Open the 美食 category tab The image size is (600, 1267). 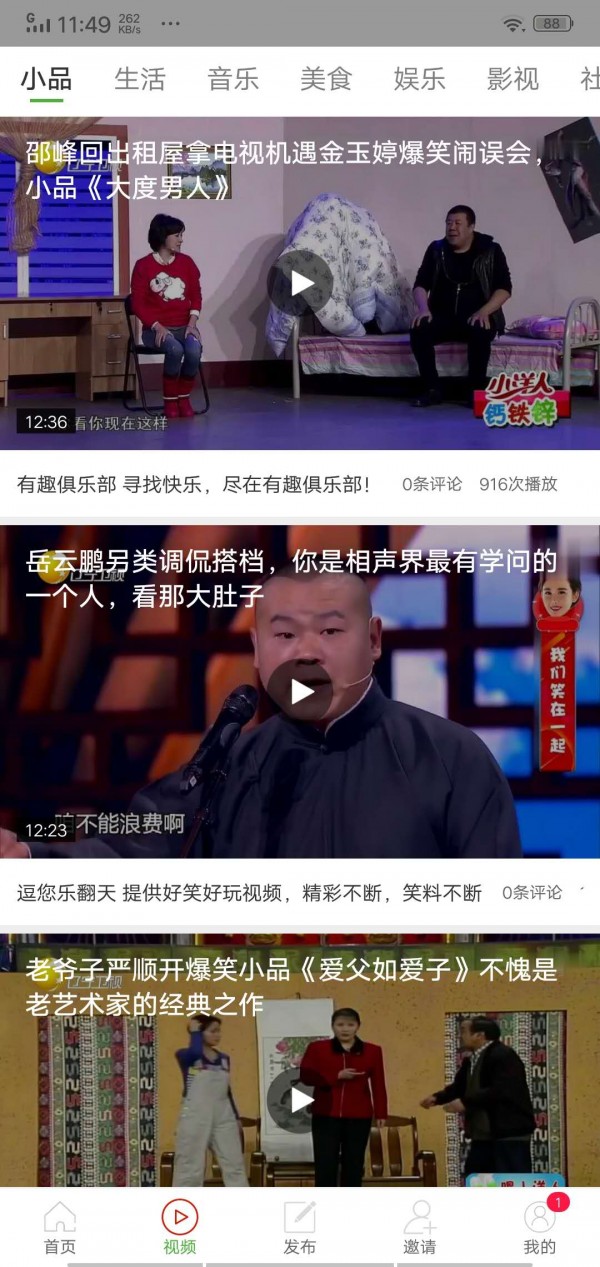point(326,79)
